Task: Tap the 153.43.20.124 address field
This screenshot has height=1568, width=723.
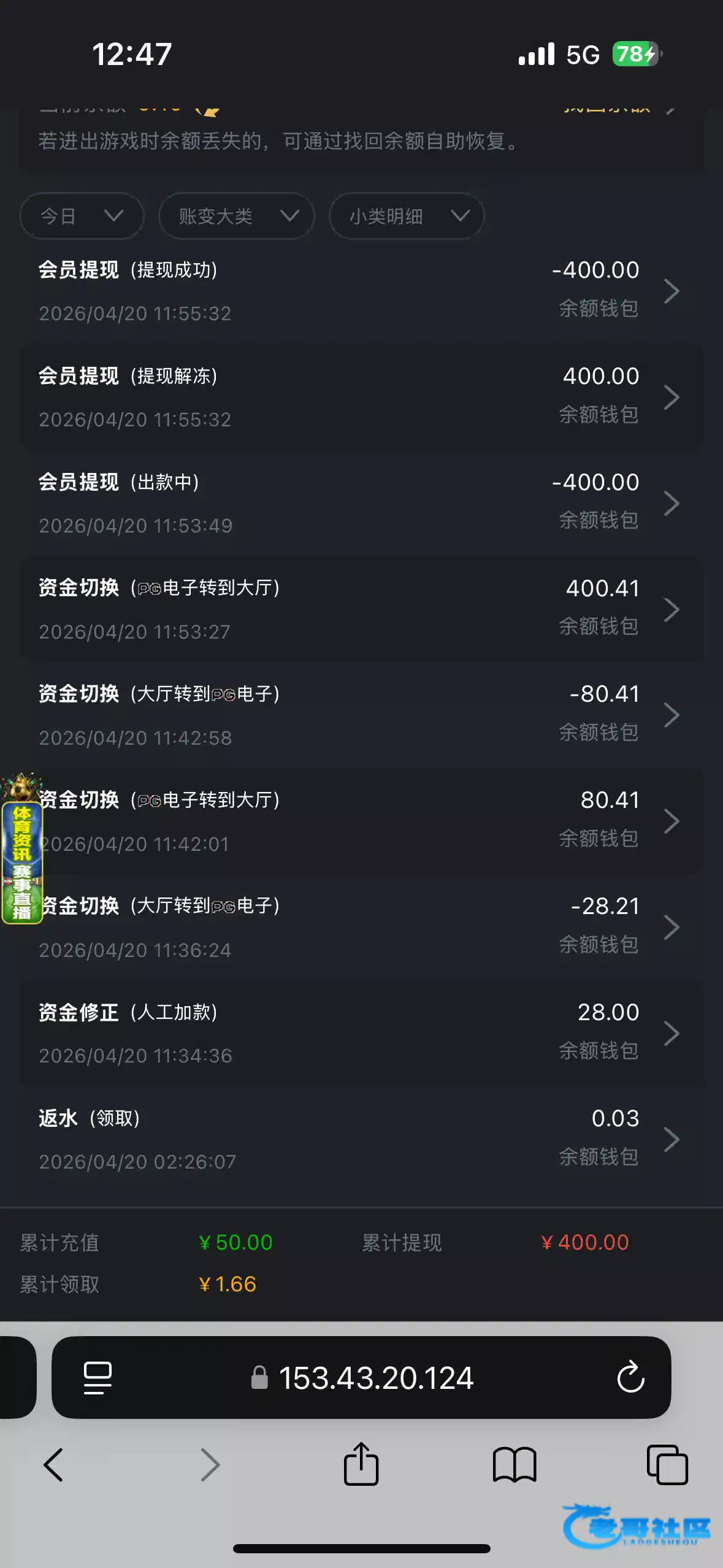Action: coord(375,1378)
